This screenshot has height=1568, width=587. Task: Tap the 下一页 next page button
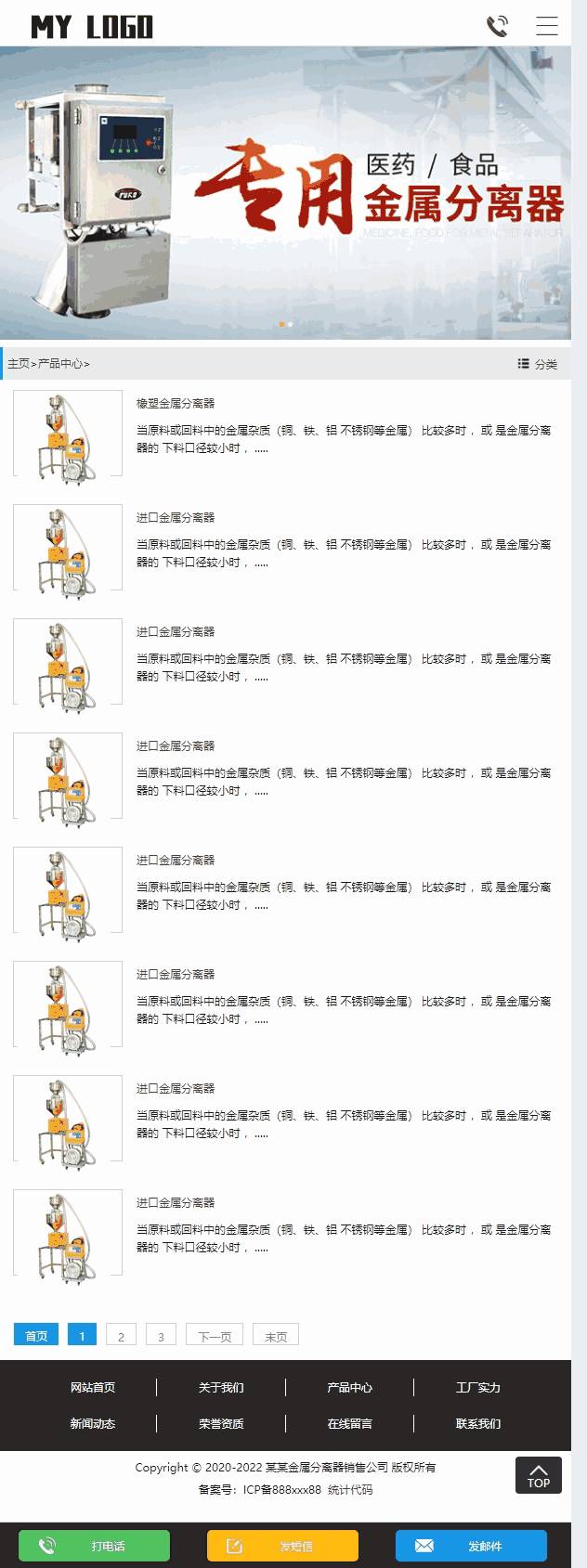coord(215,1336)
